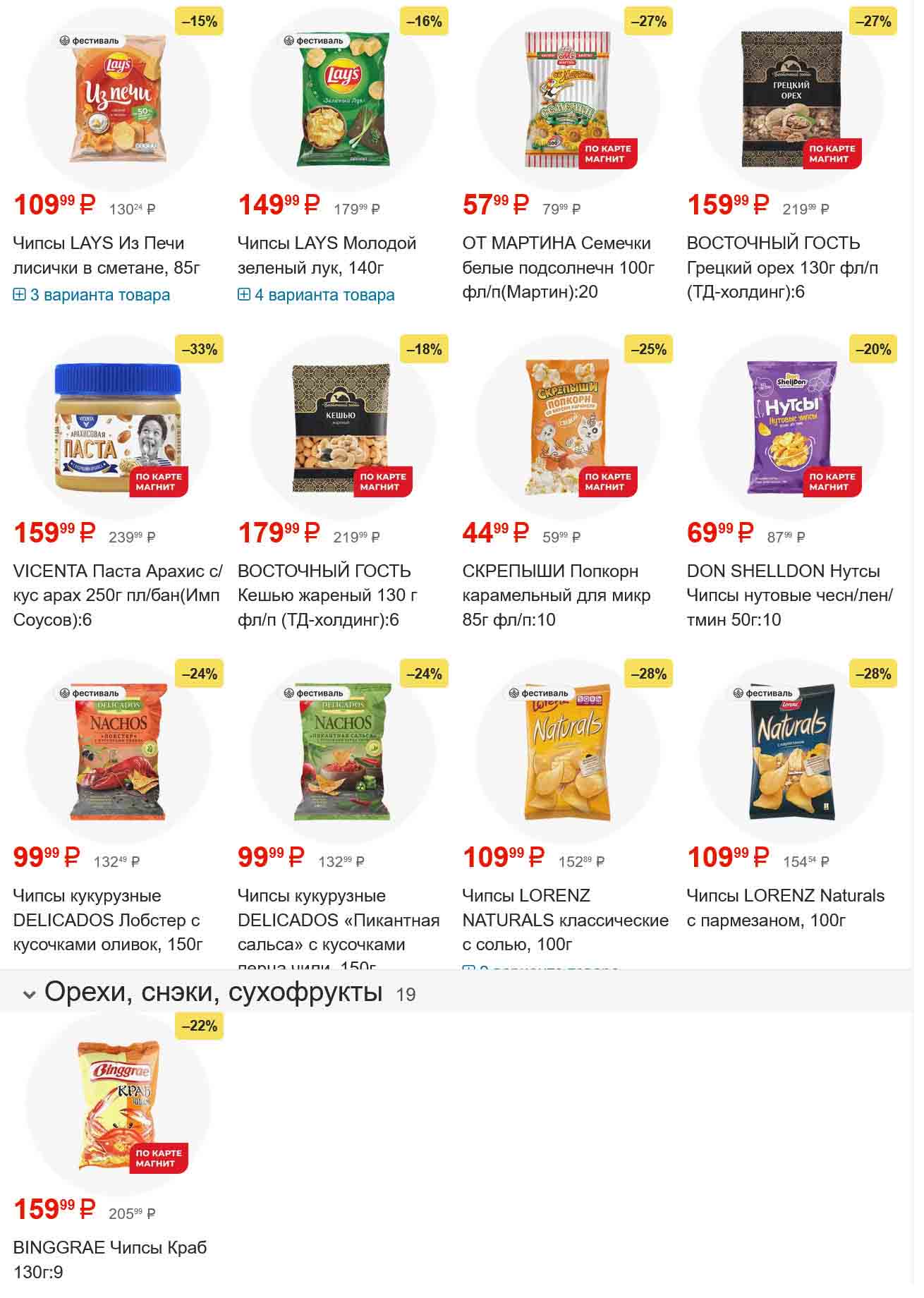This screenshot has height=1298, width=924.
Task: Open VICENTA Паста Арахис product card
Action: [x=118, y=427]
